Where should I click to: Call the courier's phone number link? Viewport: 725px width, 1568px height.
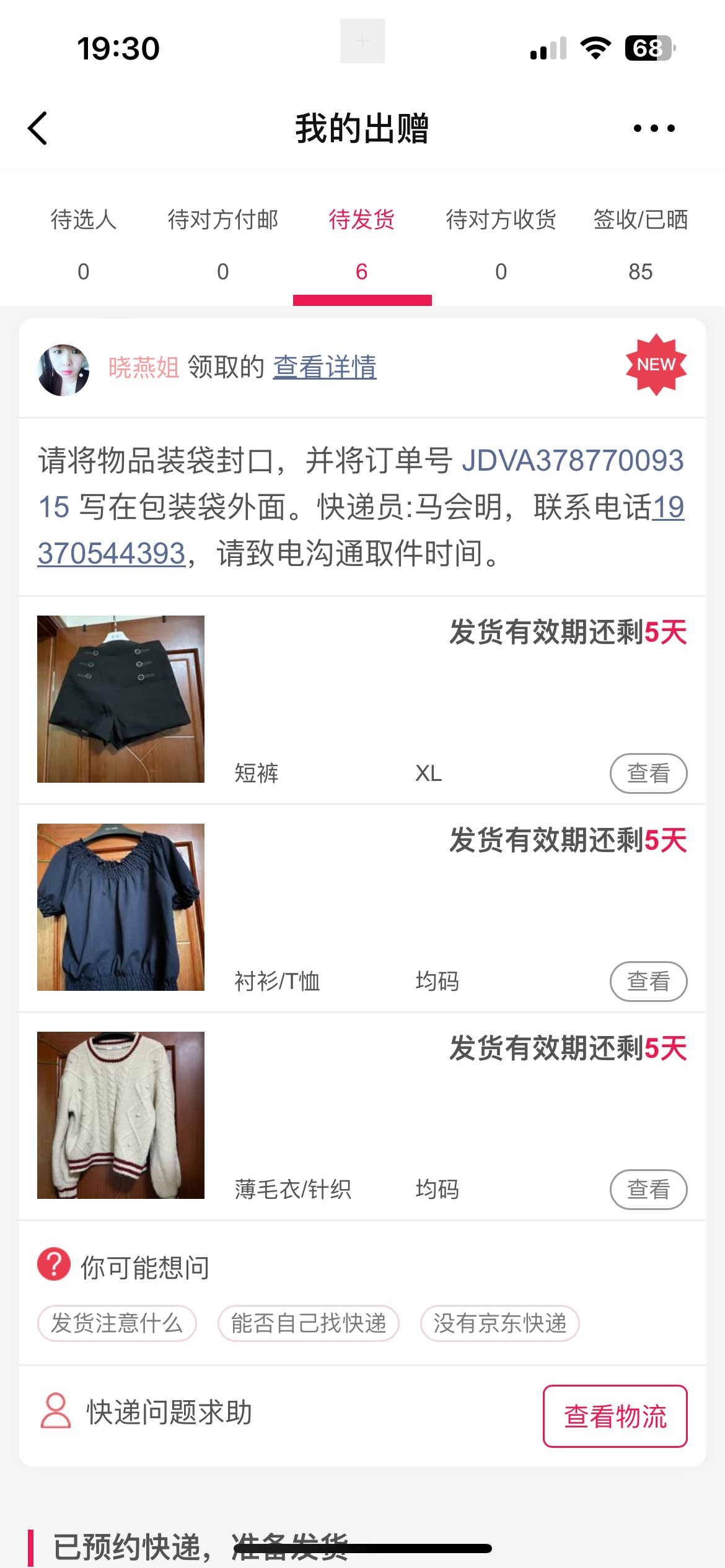112,553
